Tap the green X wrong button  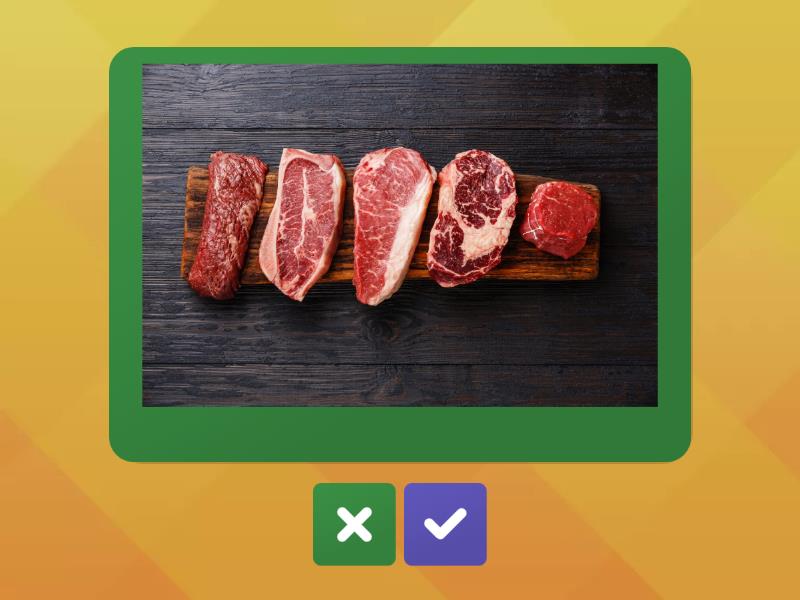coord(354,524)
